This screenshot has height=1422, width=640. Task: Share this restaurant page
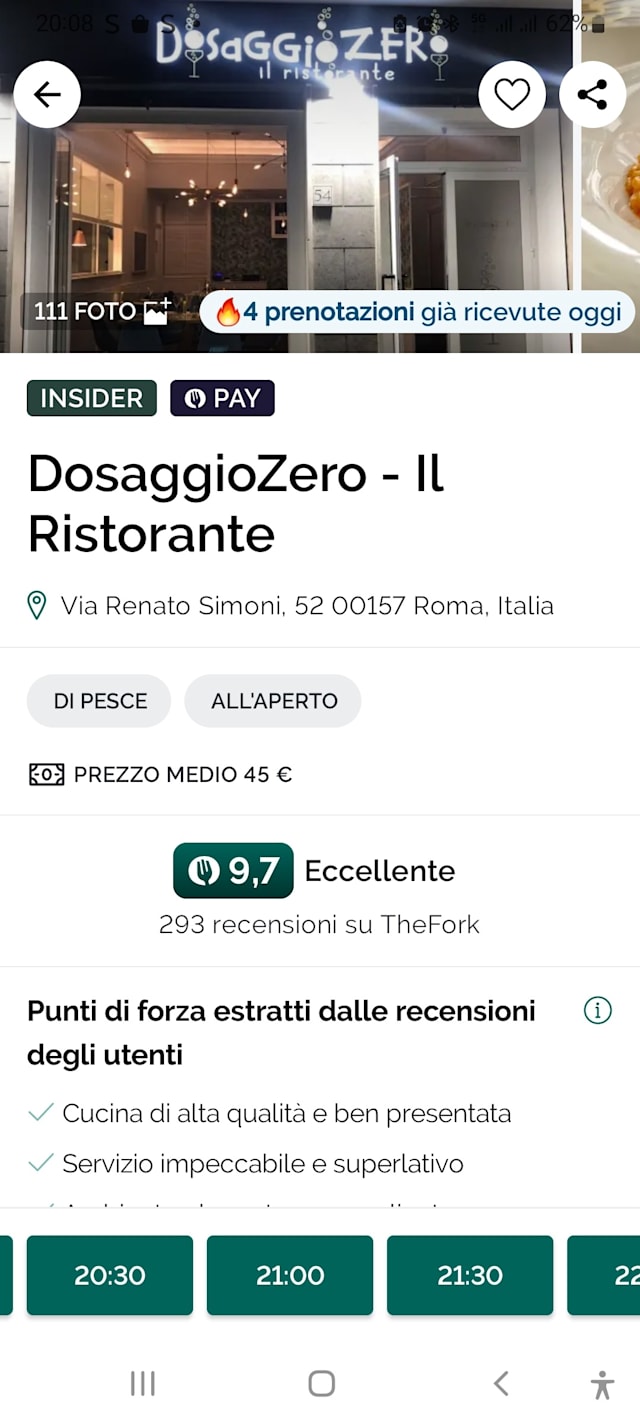coord(592,95)
